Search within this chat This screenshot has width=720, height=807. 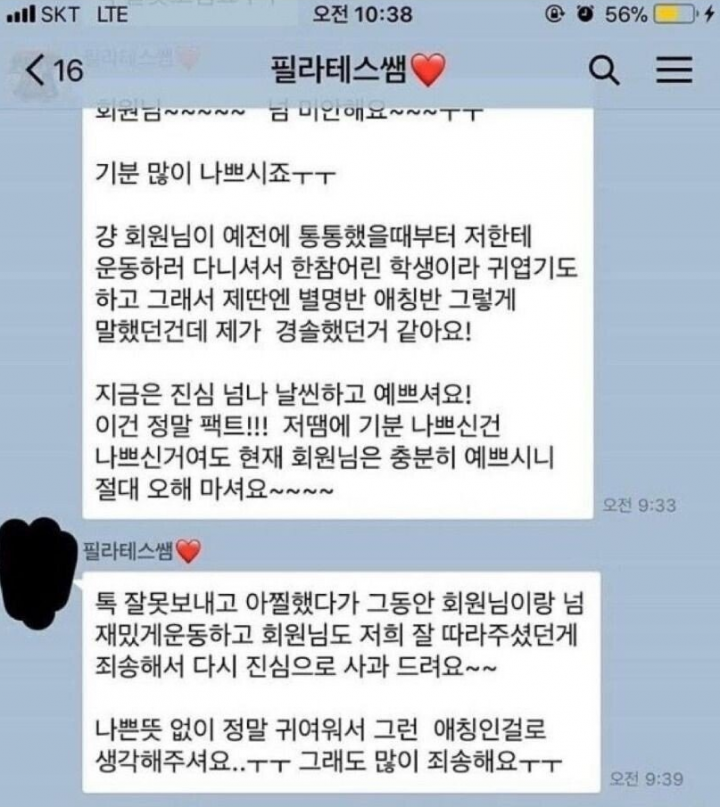coord(606,69)
